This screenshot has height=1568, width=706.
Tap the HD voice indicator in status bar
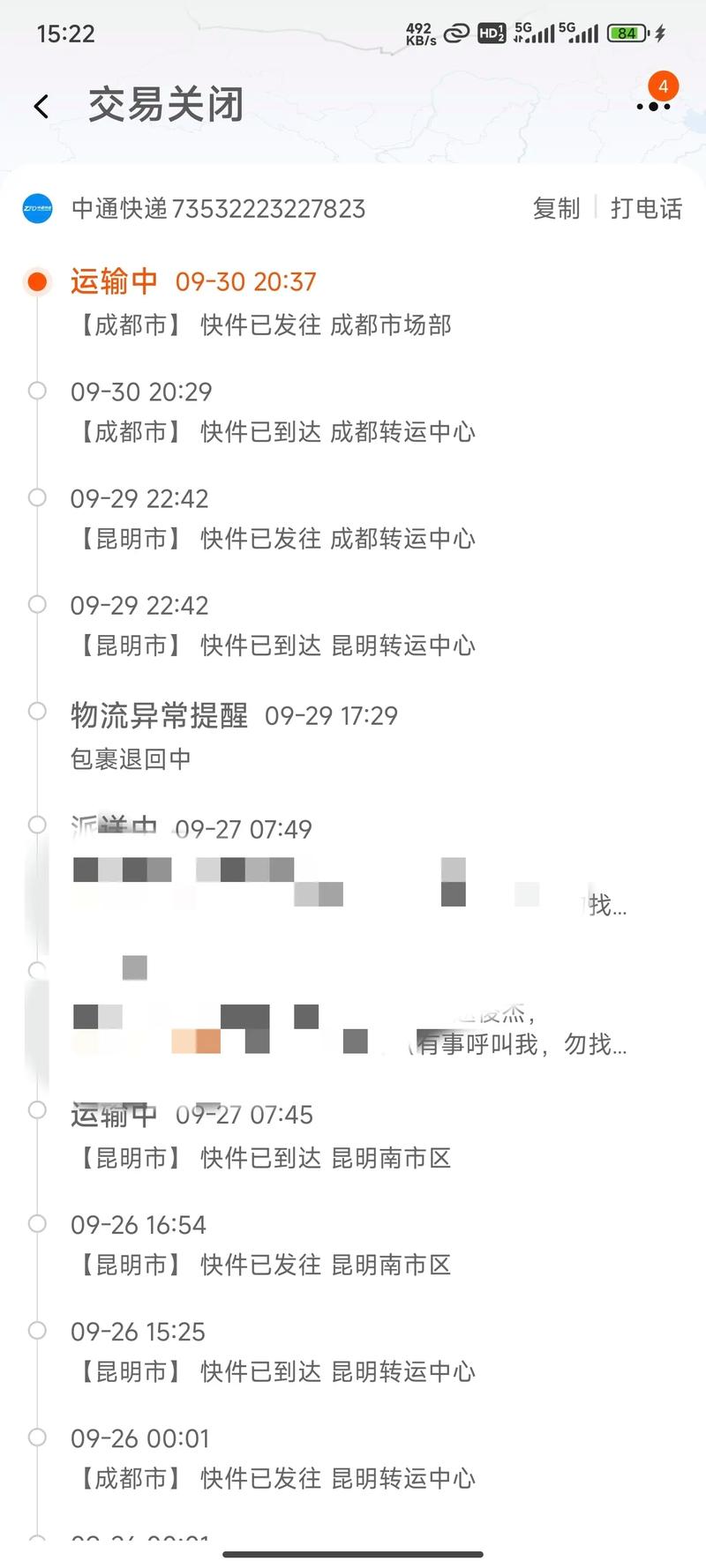pos(491,32)
